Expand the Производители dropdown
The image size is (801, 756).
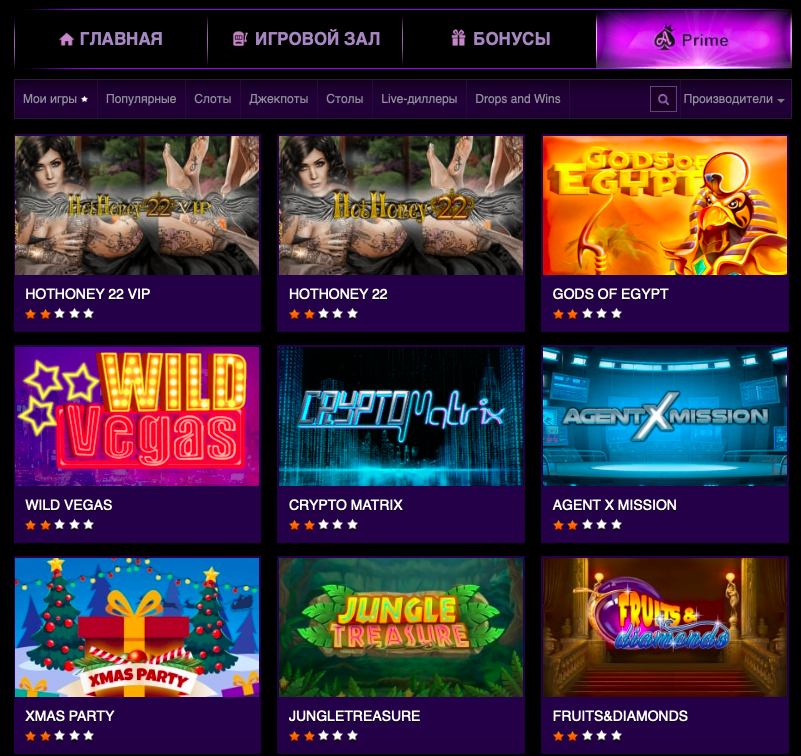[733, 99]
